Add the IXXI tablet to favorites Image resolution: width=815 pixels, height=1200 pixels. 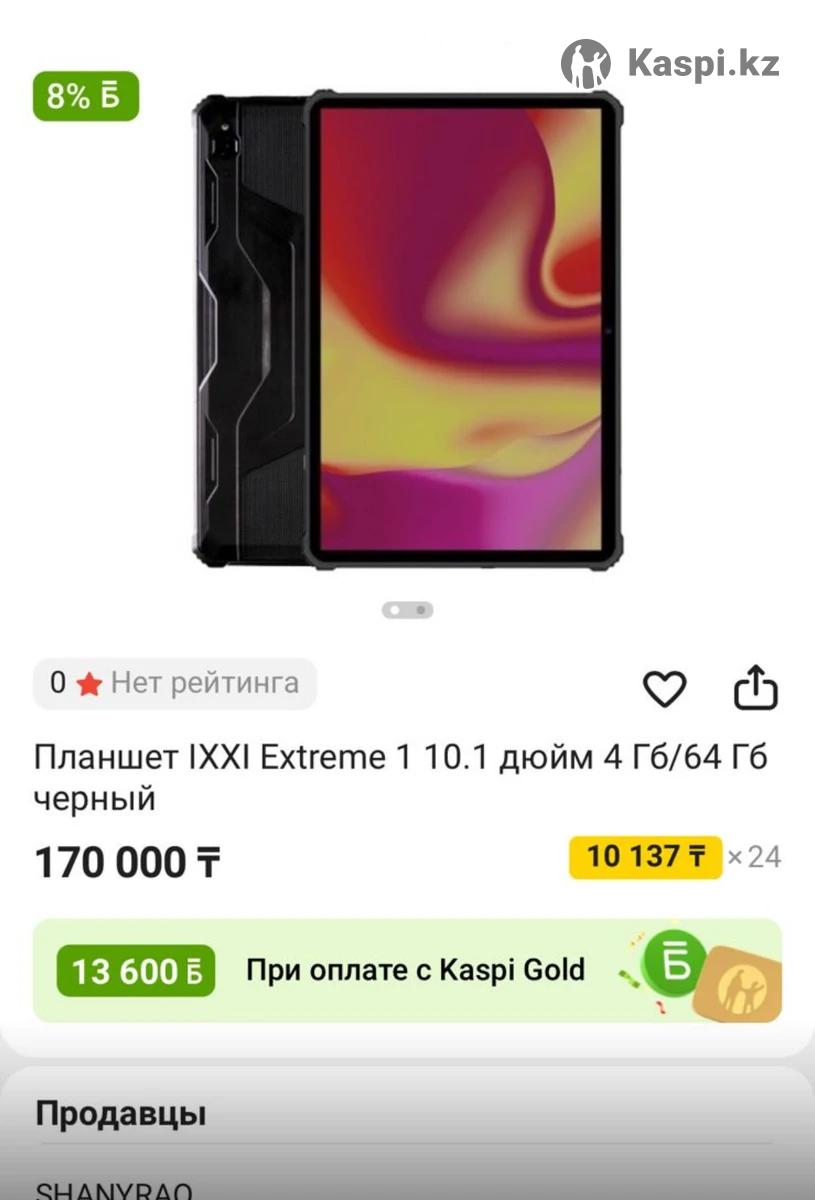[664, 688]
